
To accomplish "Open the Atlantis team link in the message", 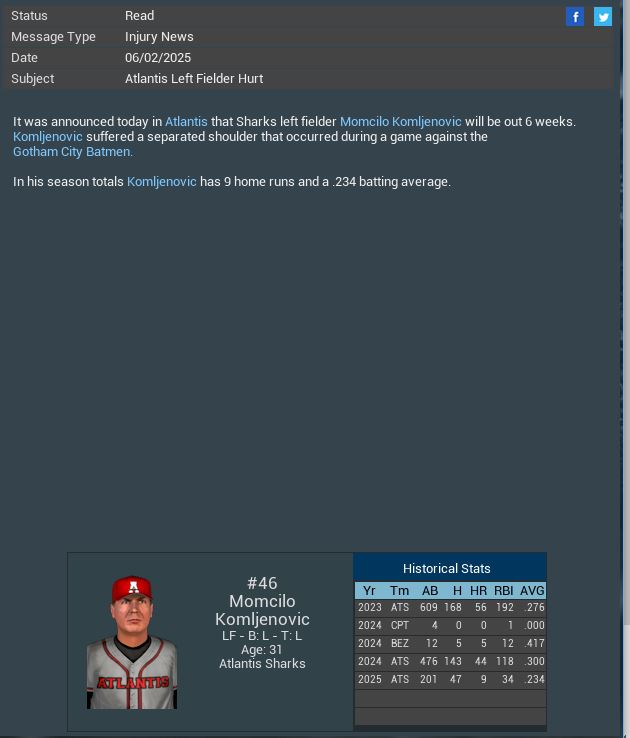I will pos(186,122).
